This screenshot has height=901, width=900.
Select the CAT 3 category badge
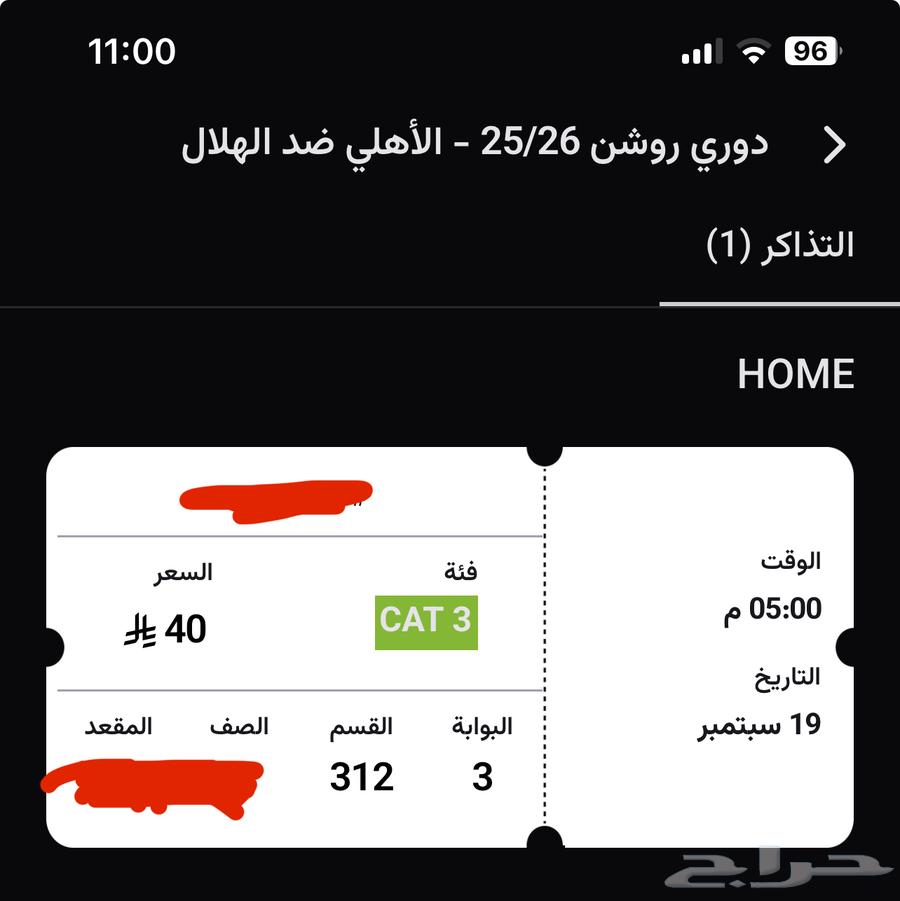coord(428,619)
